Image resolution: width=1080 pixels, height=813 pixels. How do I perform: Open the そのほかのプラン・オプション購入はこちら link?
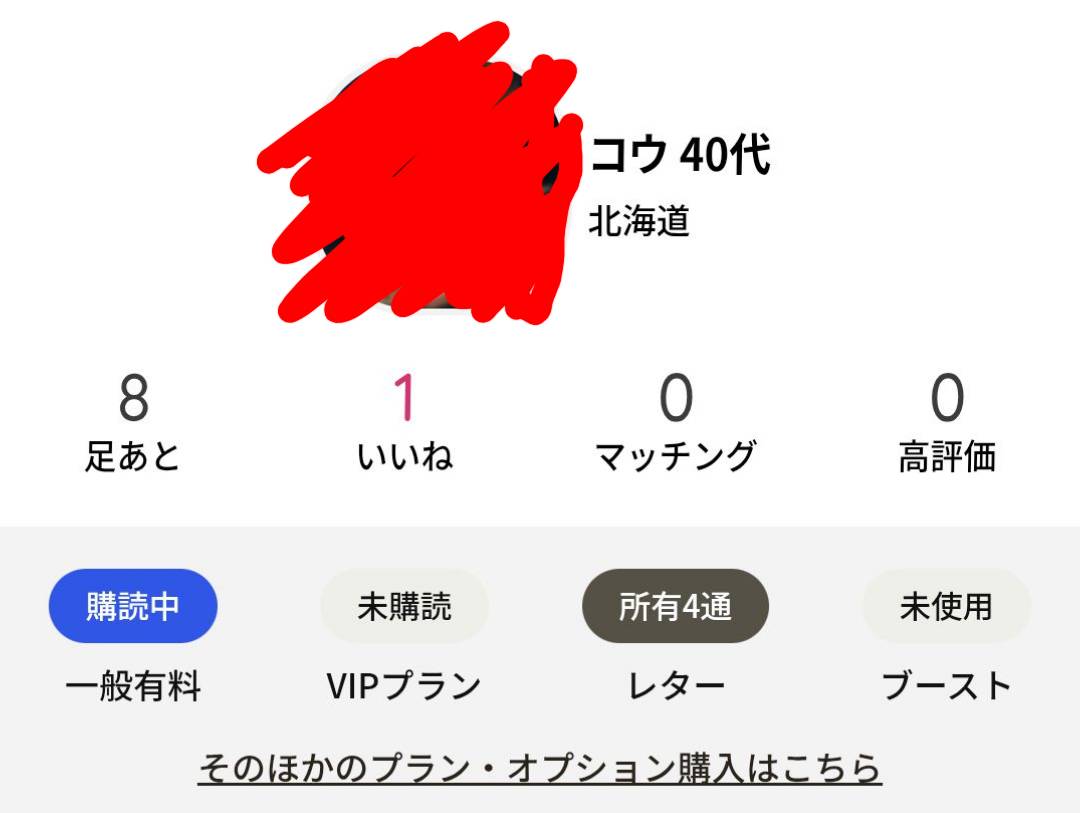pyautogui.click(x=540, y=768)
